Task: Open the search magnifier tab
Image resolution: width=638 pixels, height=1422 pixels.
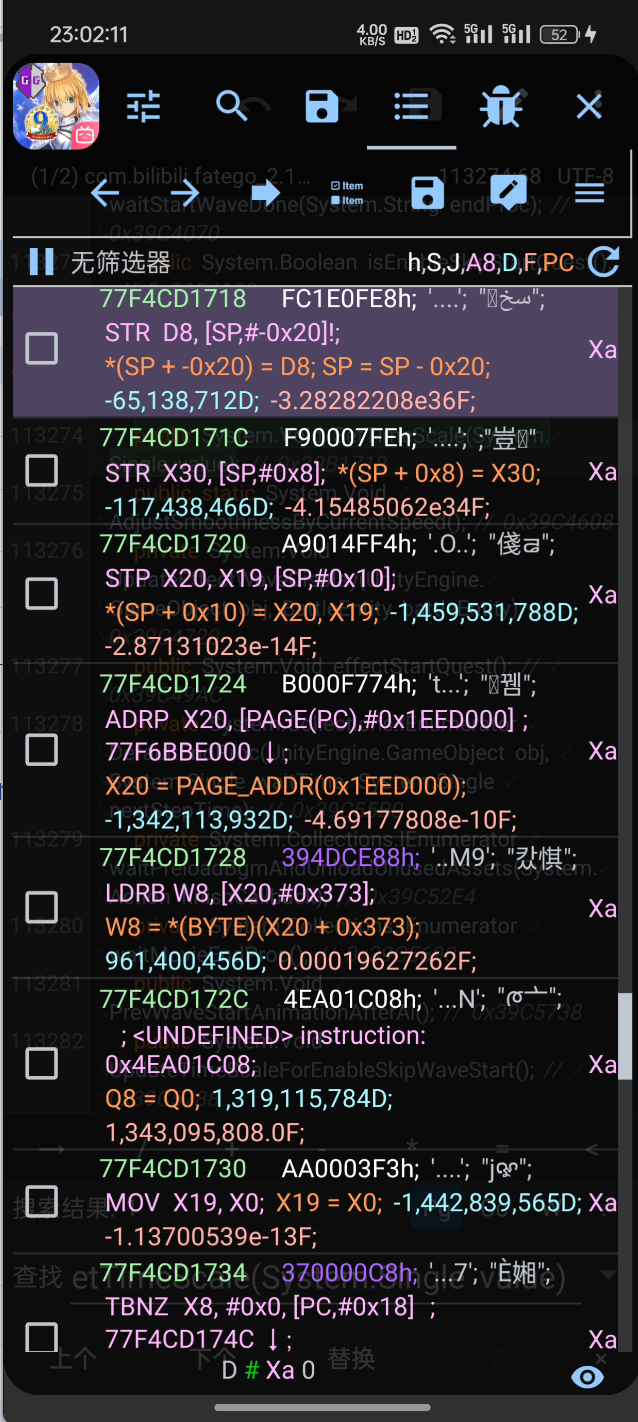Action: click(x=232, y=105)
